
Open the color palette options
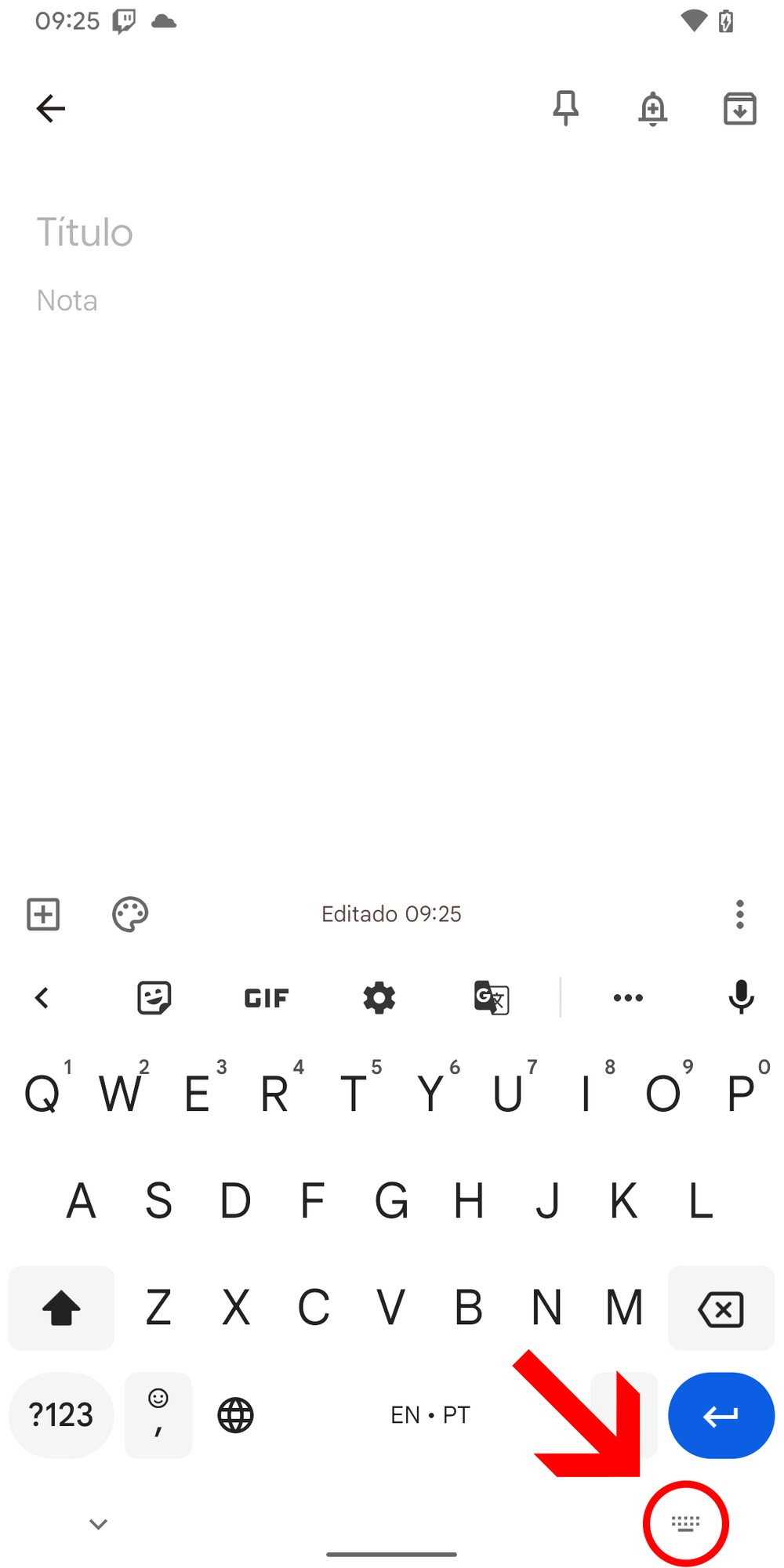pos(130,914)
